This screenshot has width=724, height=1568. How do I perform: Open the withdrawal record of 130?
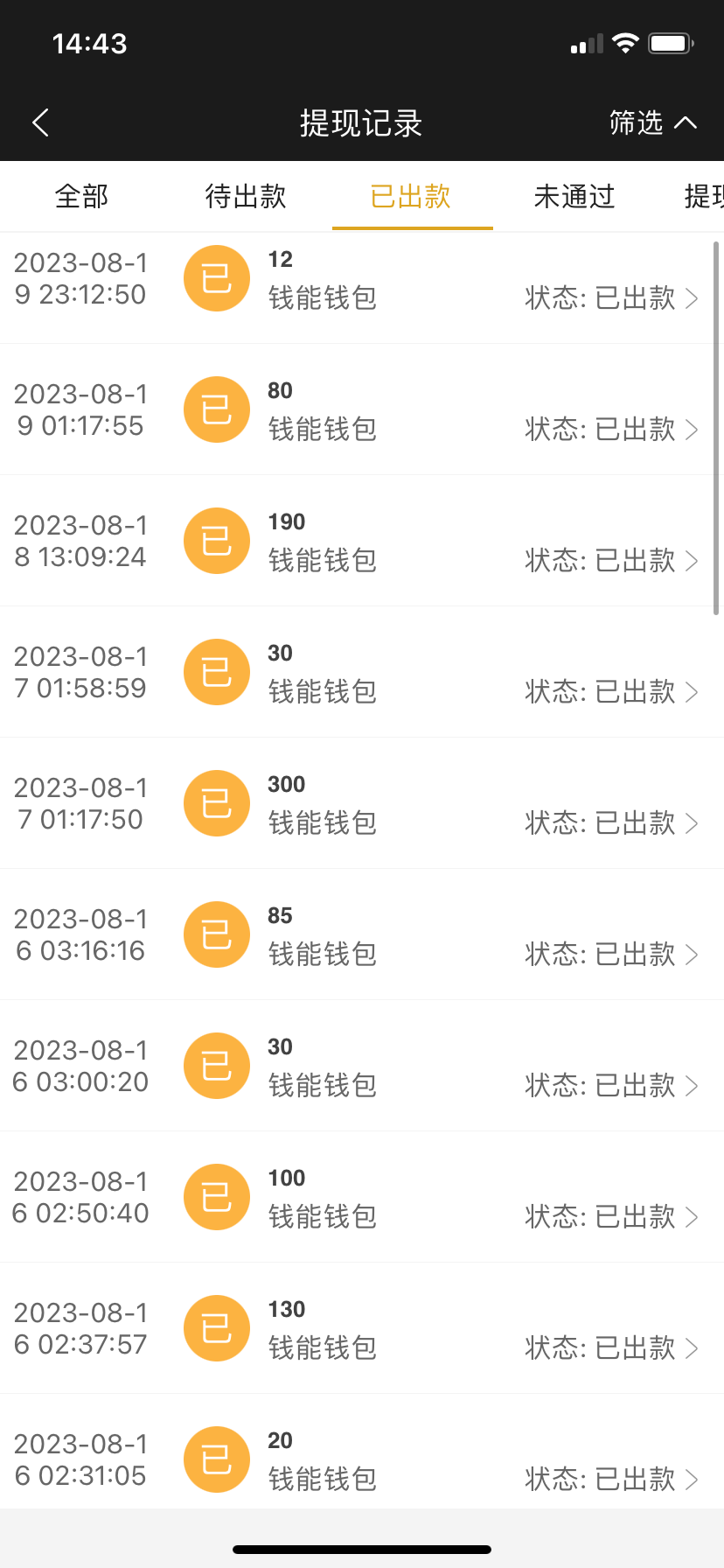[362, 1329]
